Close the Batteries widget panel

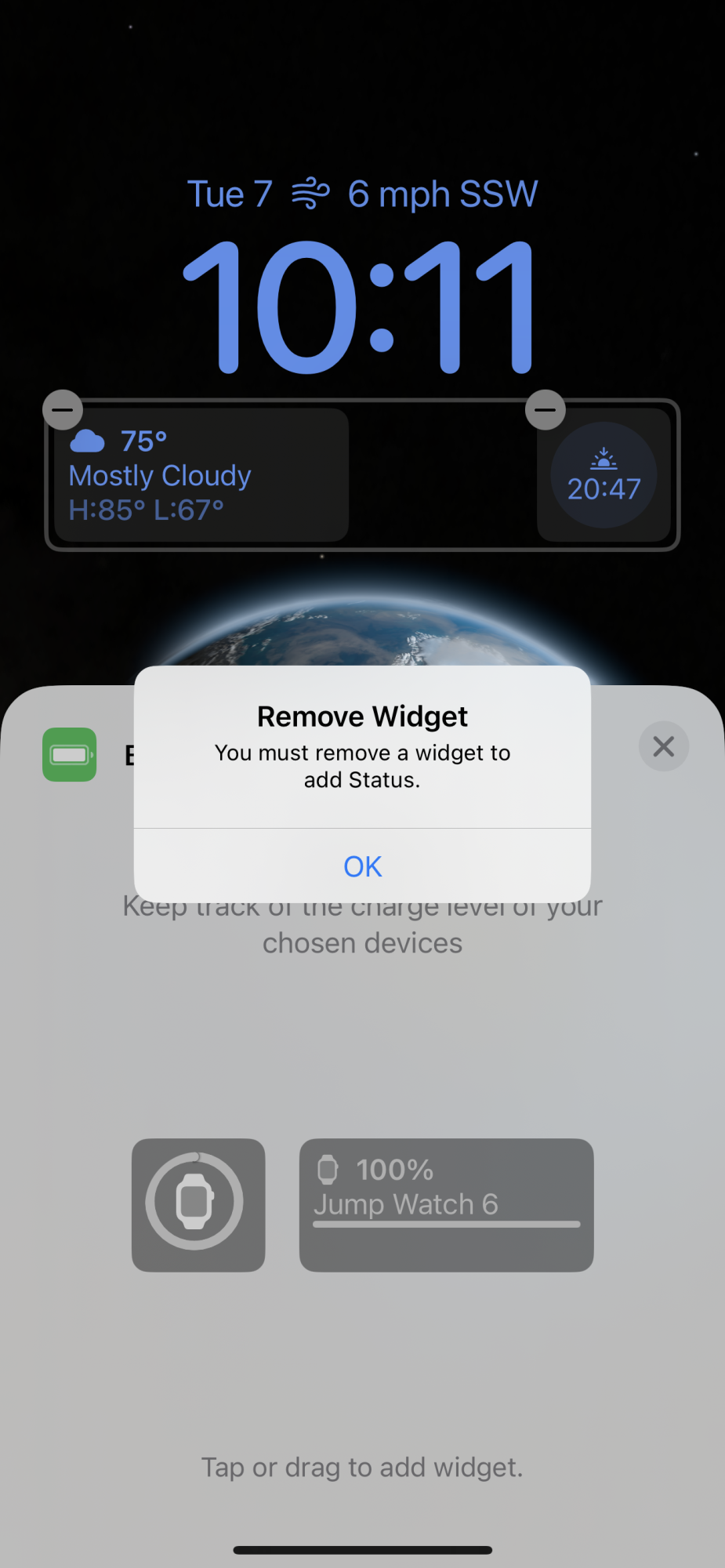pos(663,746)
